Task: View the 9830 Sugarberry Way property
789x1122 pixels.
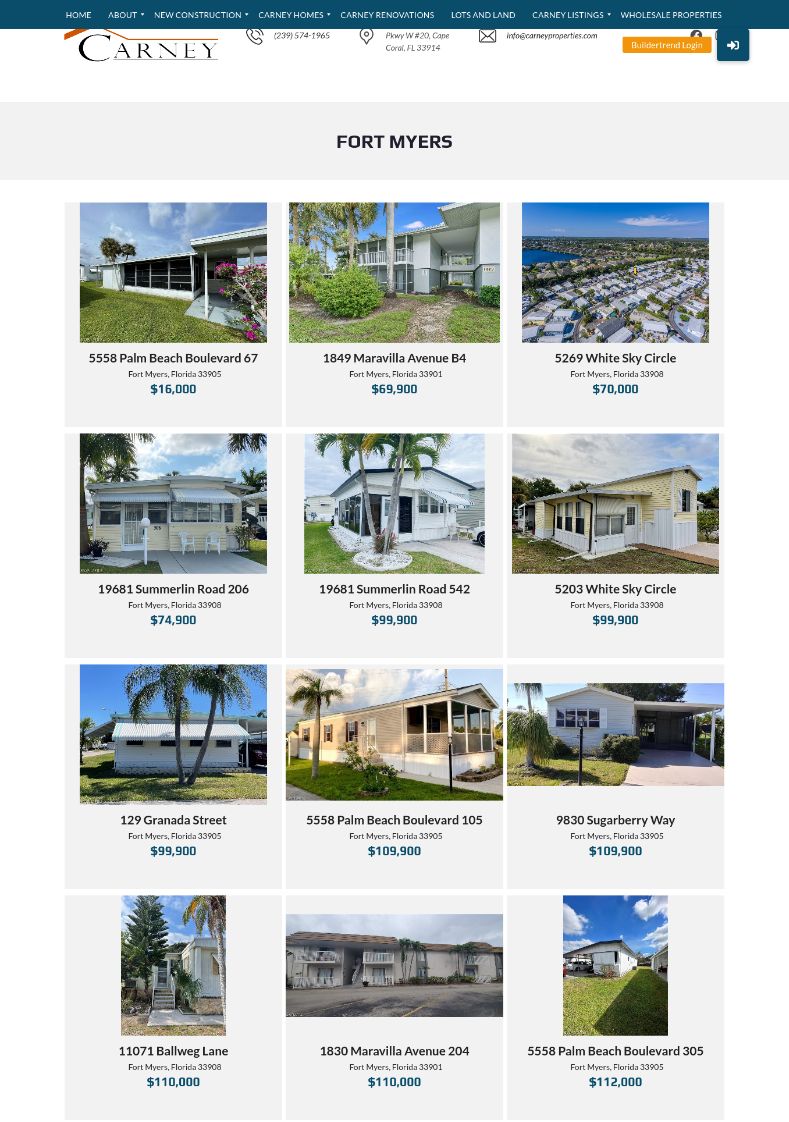Action: (615, 820)
